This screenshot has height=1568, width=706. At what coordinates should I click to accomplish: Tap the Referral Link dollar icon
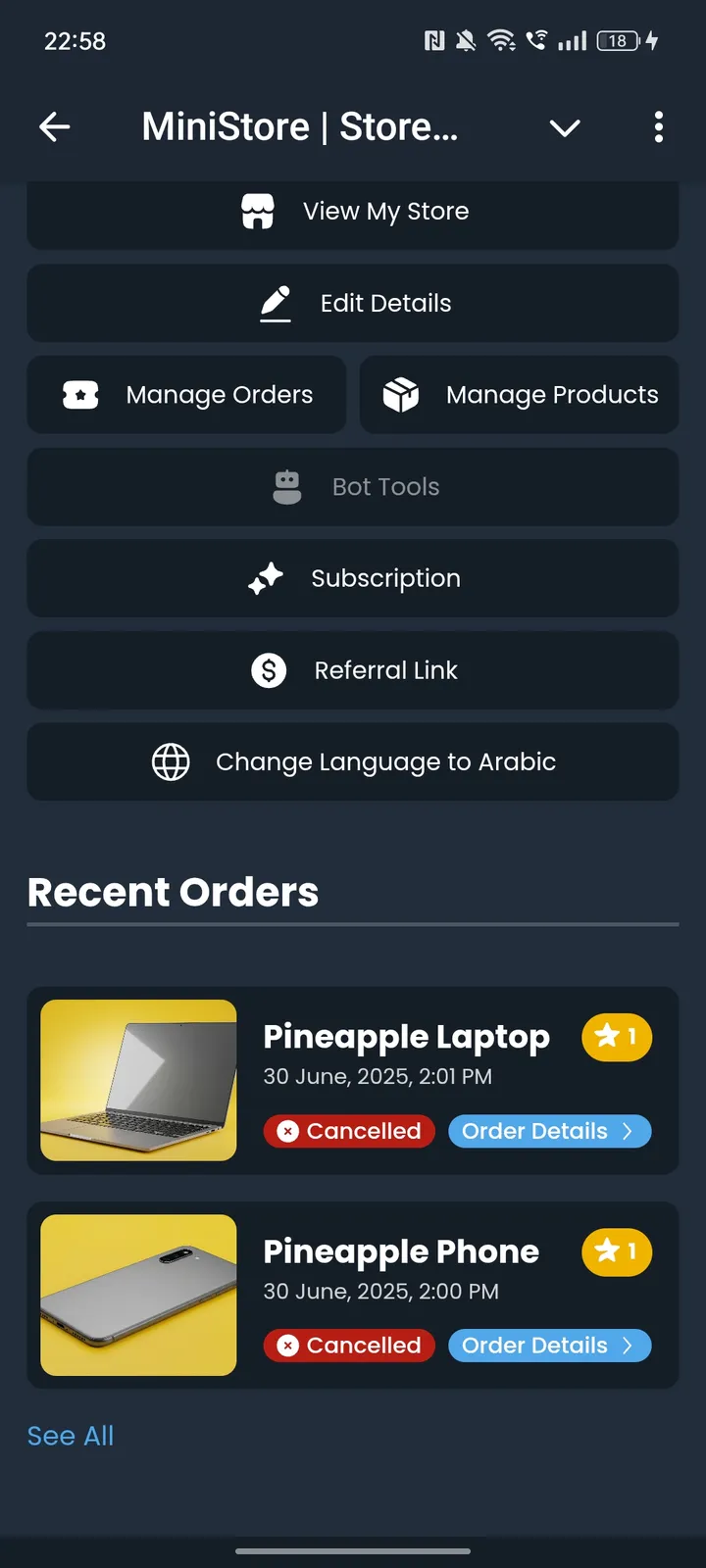point(270,670)
